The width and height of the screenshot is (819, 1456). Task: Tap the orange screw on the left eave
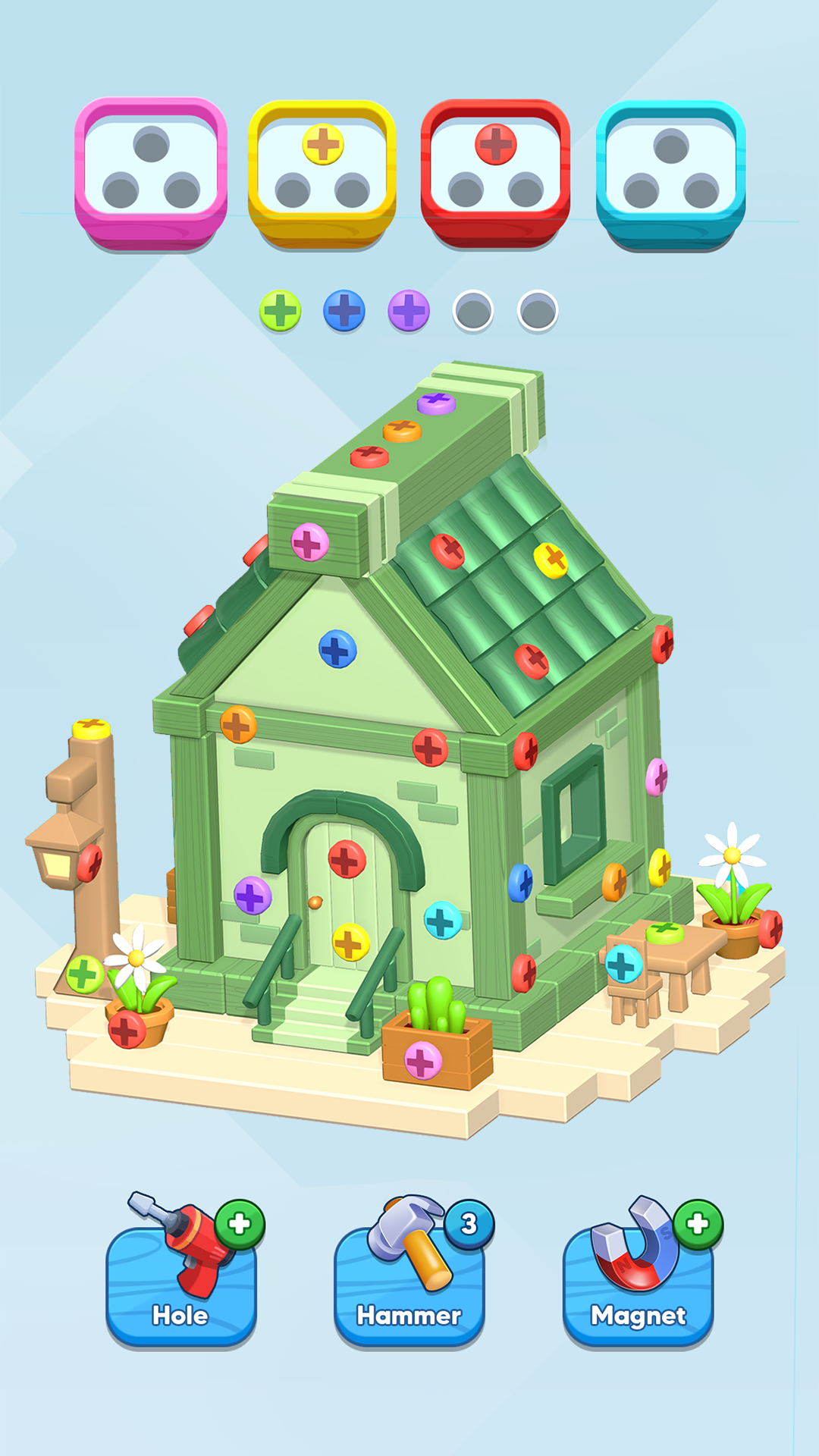click(x=238, y=724)
